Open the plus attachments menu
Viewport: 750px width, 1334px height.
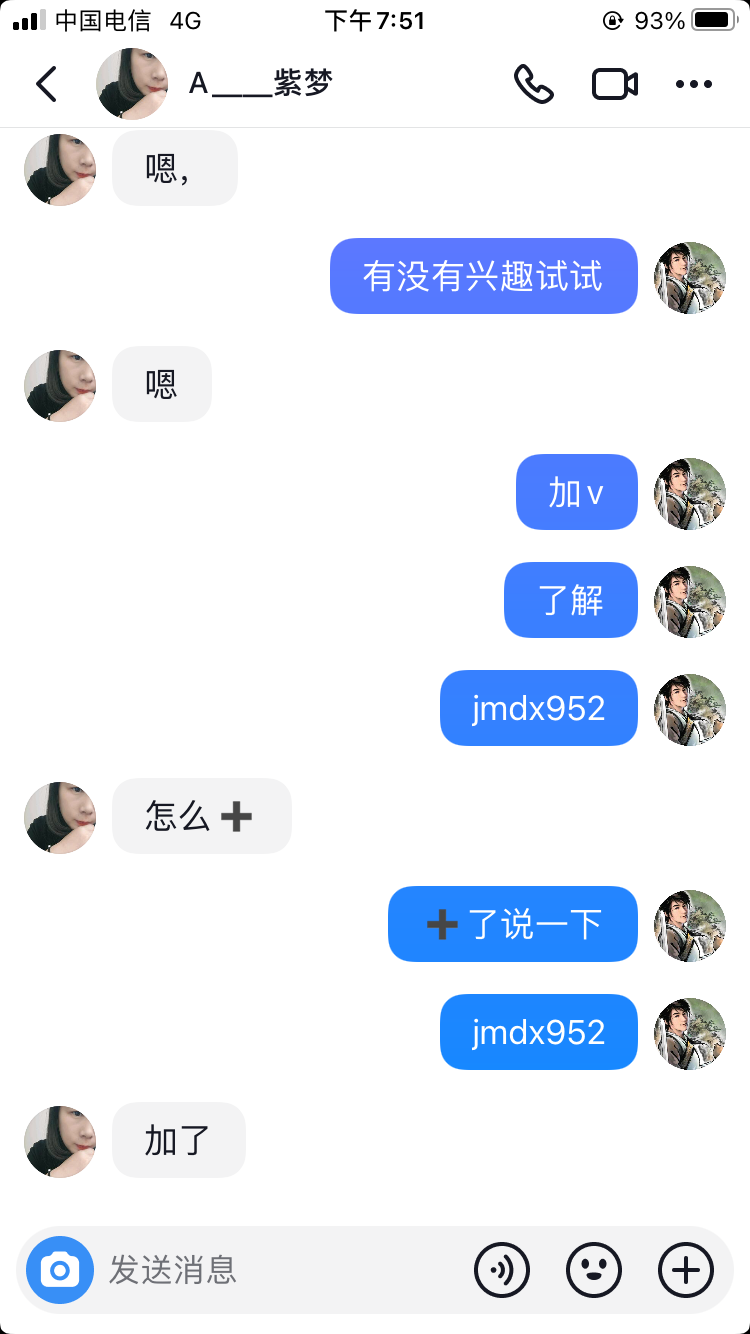tap(686, 1270)
